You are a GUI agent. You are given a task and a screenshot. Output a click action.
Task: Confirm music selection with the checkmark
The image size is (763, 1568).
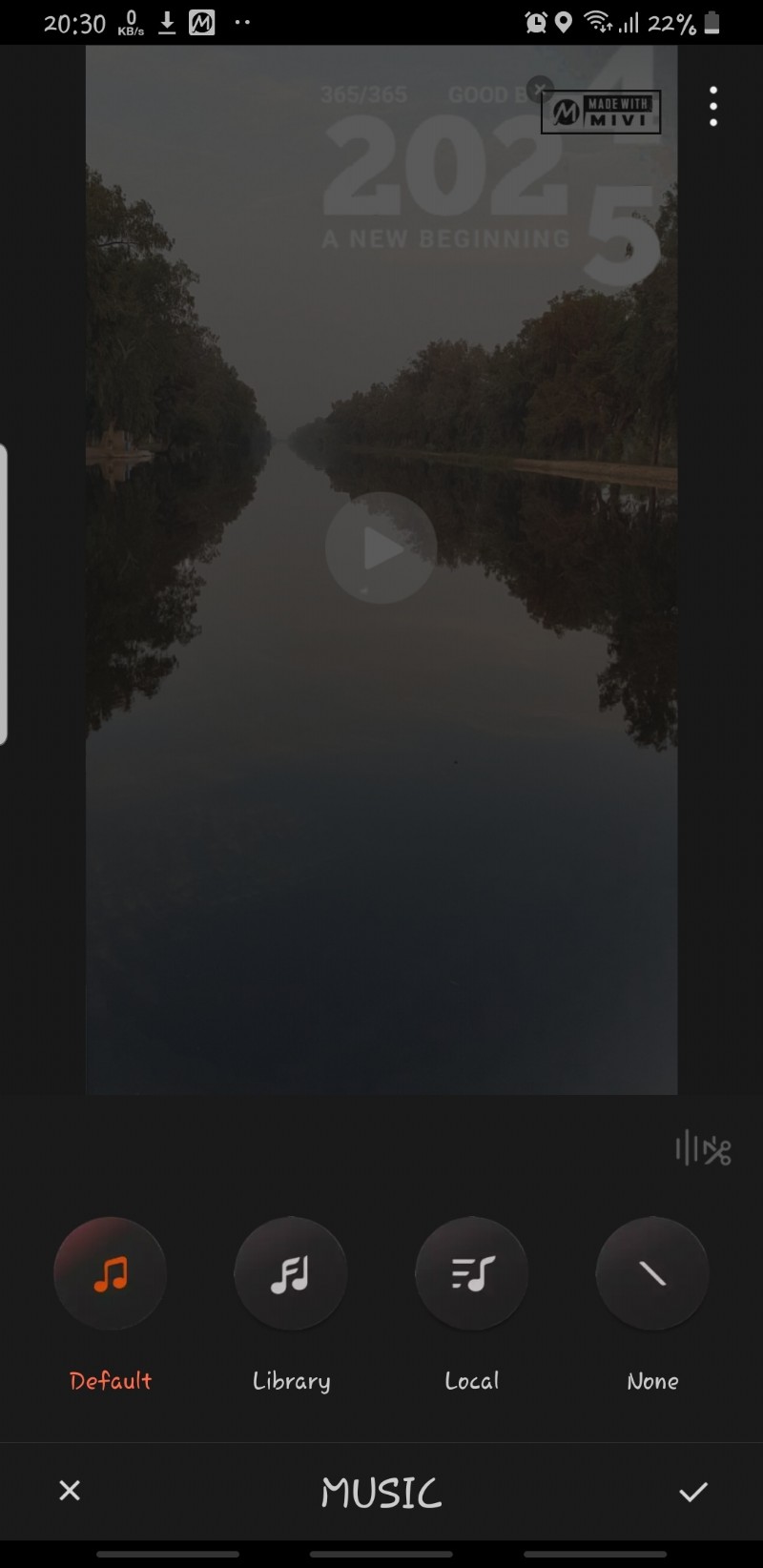tap(693, 1490)
